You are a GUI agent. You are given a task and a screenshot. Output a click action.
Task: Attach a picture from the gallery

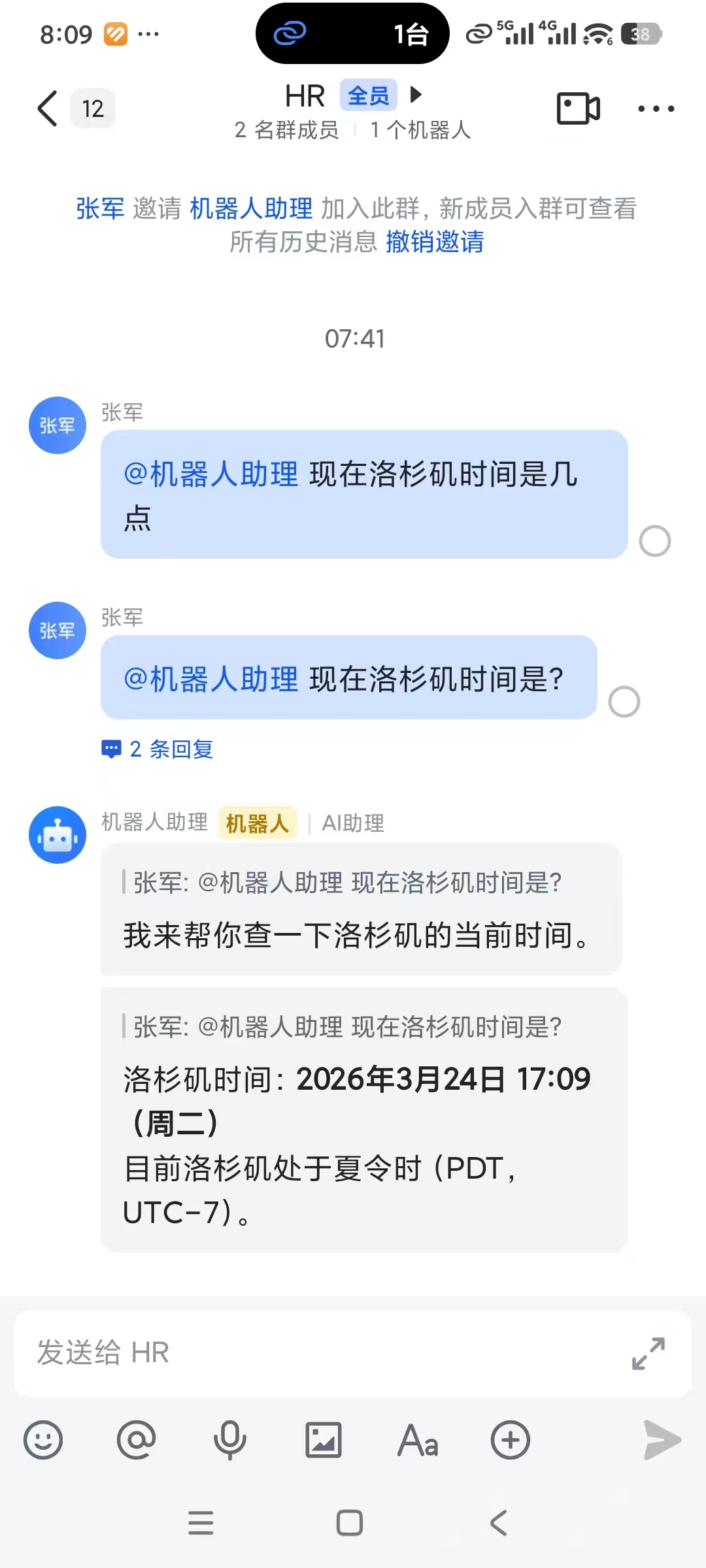point(324,1440)
